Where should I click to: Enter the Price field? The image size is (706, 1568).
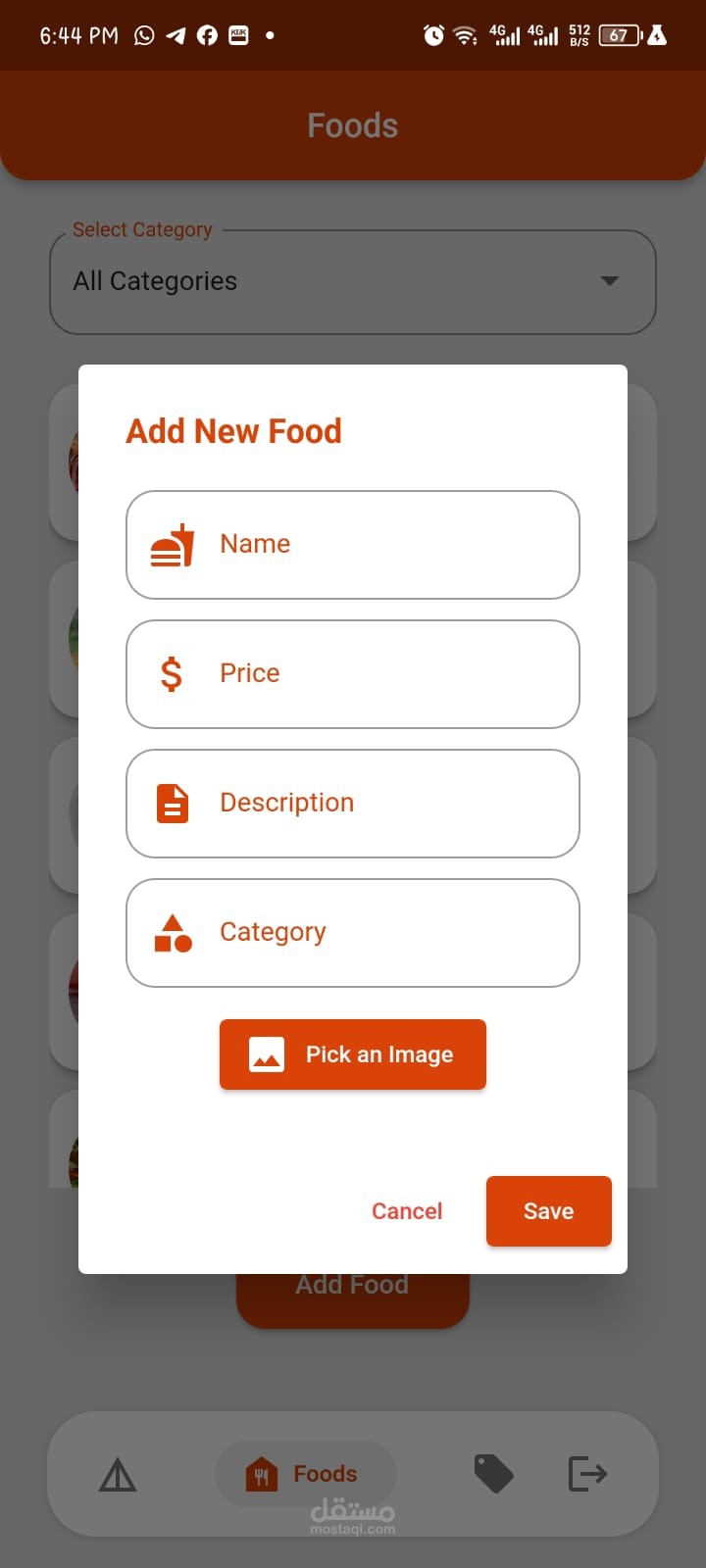353,674
